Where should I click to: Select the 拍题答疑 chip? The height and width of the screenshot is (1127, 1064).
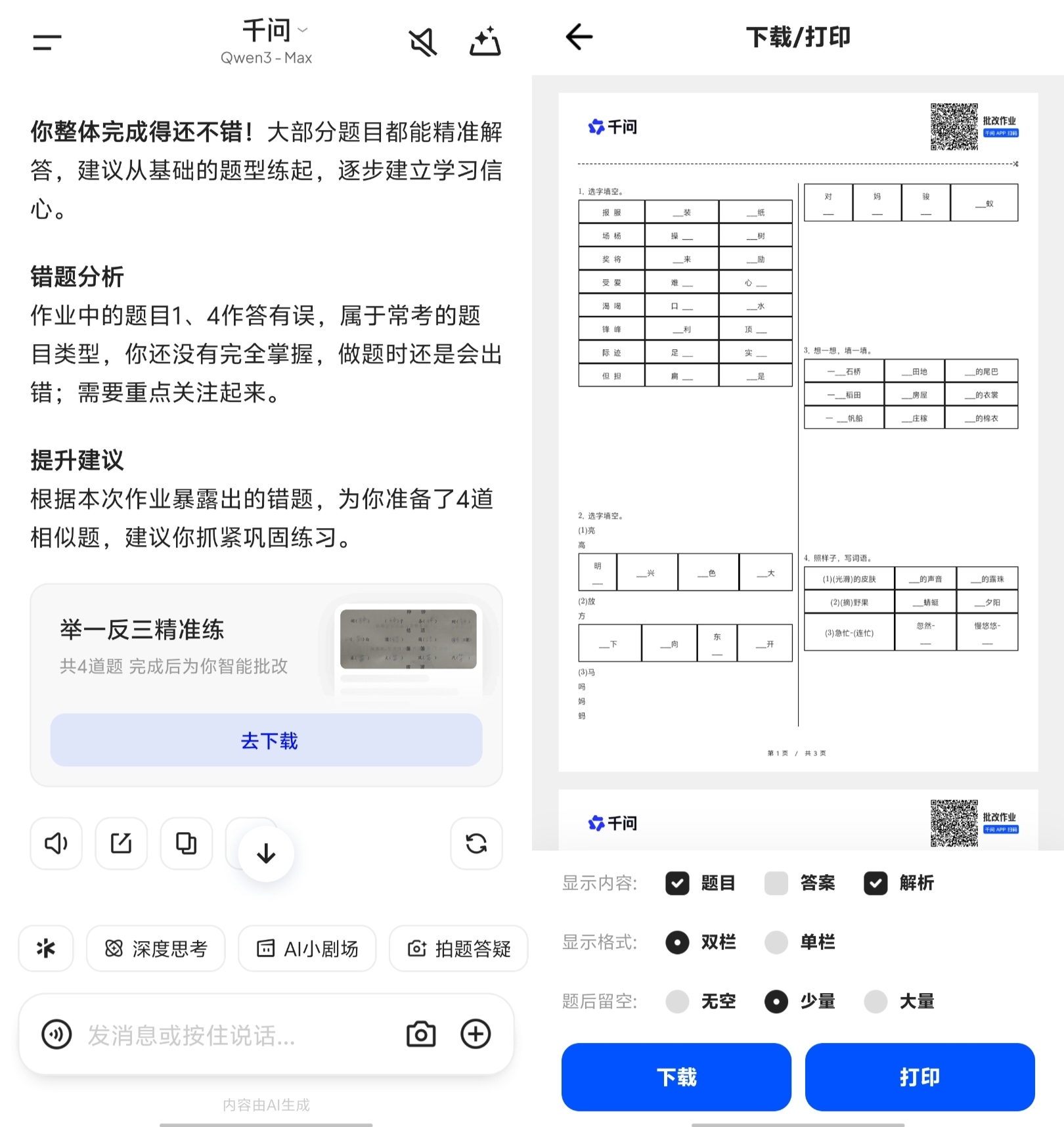click(x=459, y=948)
